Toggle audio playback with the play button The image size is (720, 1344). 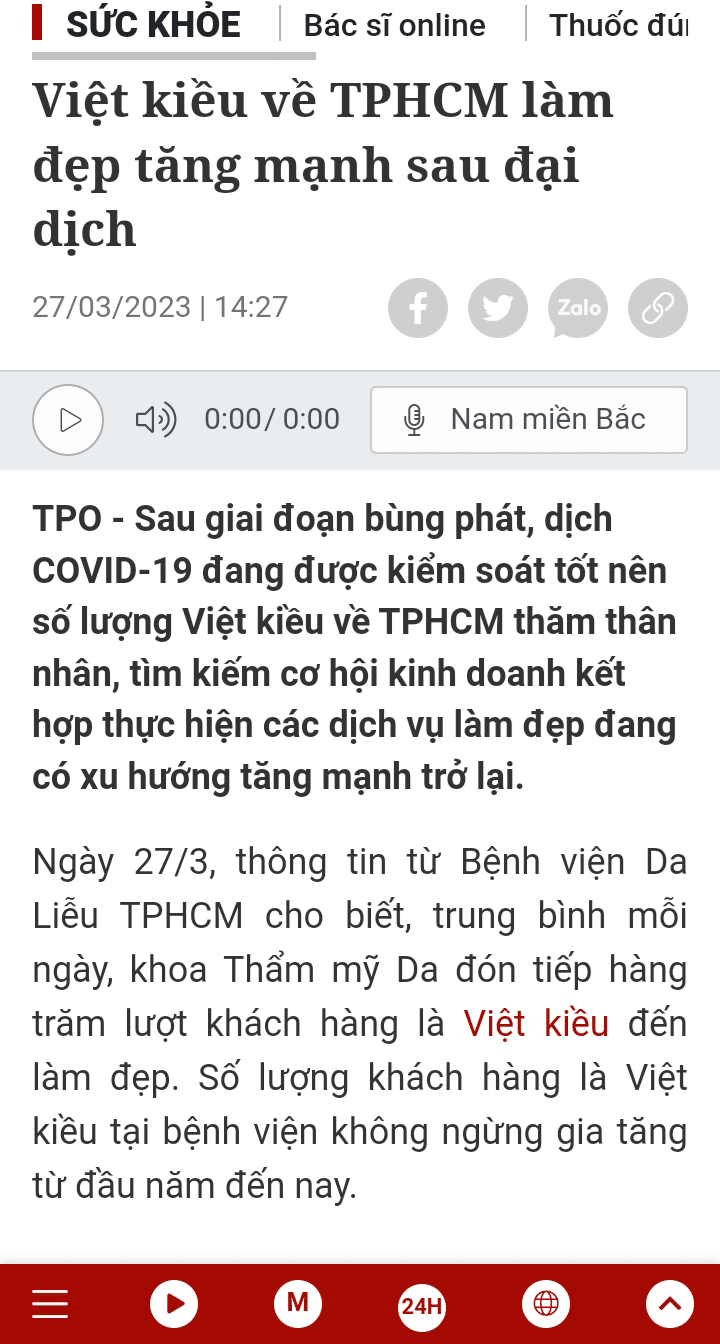point(68,420)
